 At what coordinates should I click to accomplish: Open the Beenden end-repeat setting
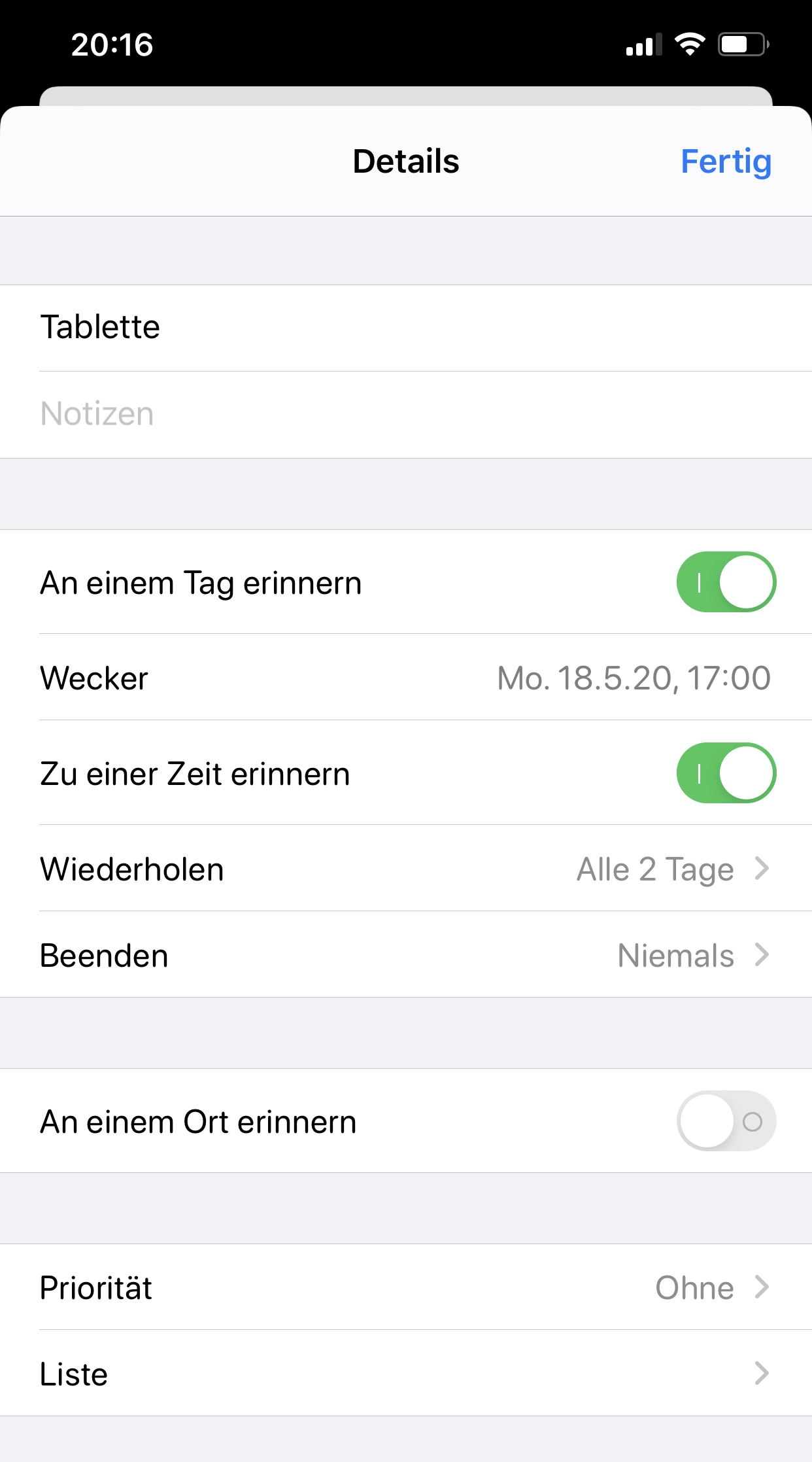[x=405, y=955]
